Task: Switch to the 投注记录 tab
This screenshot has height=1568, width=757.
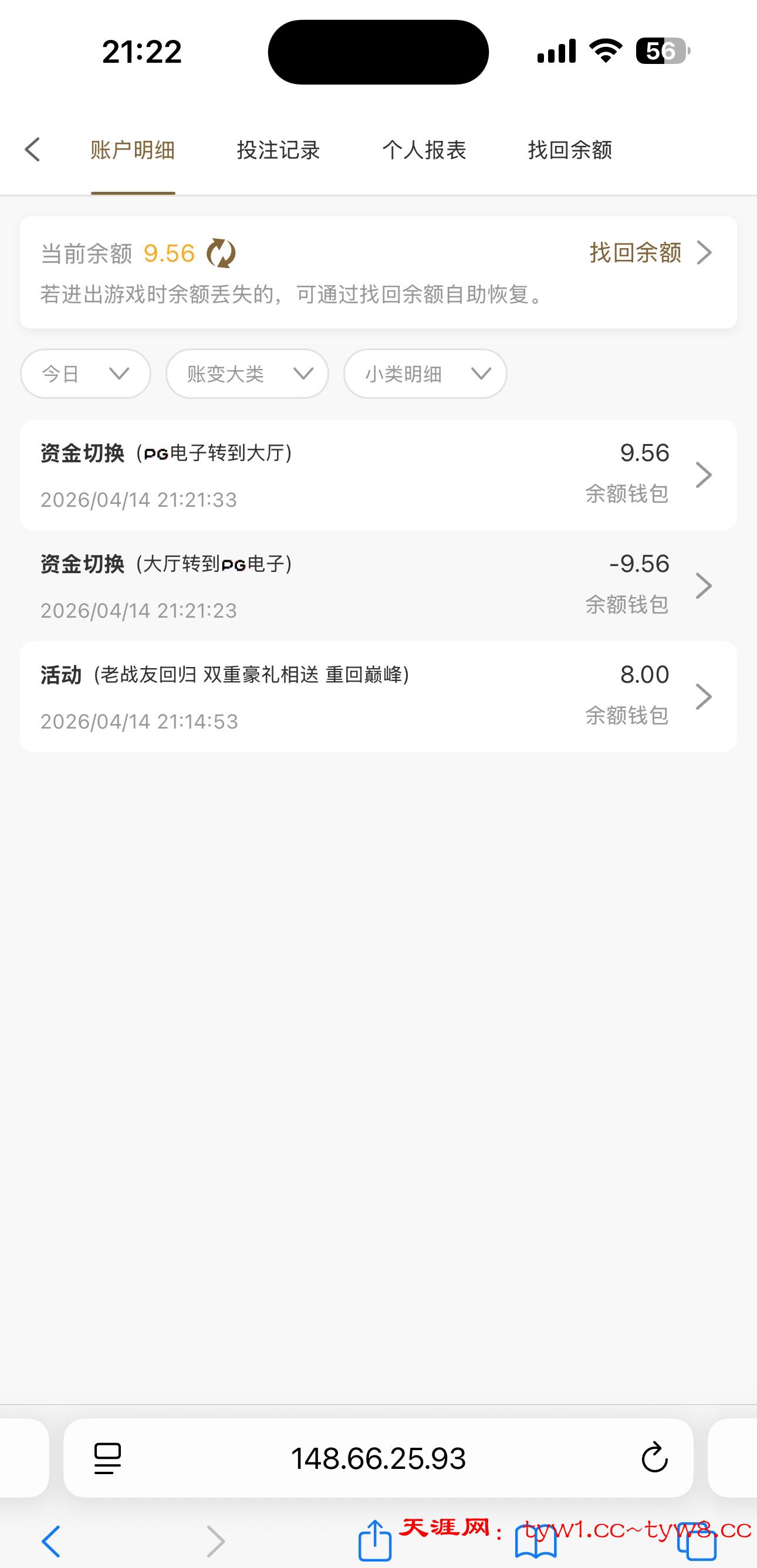Action: coord(278,150)
